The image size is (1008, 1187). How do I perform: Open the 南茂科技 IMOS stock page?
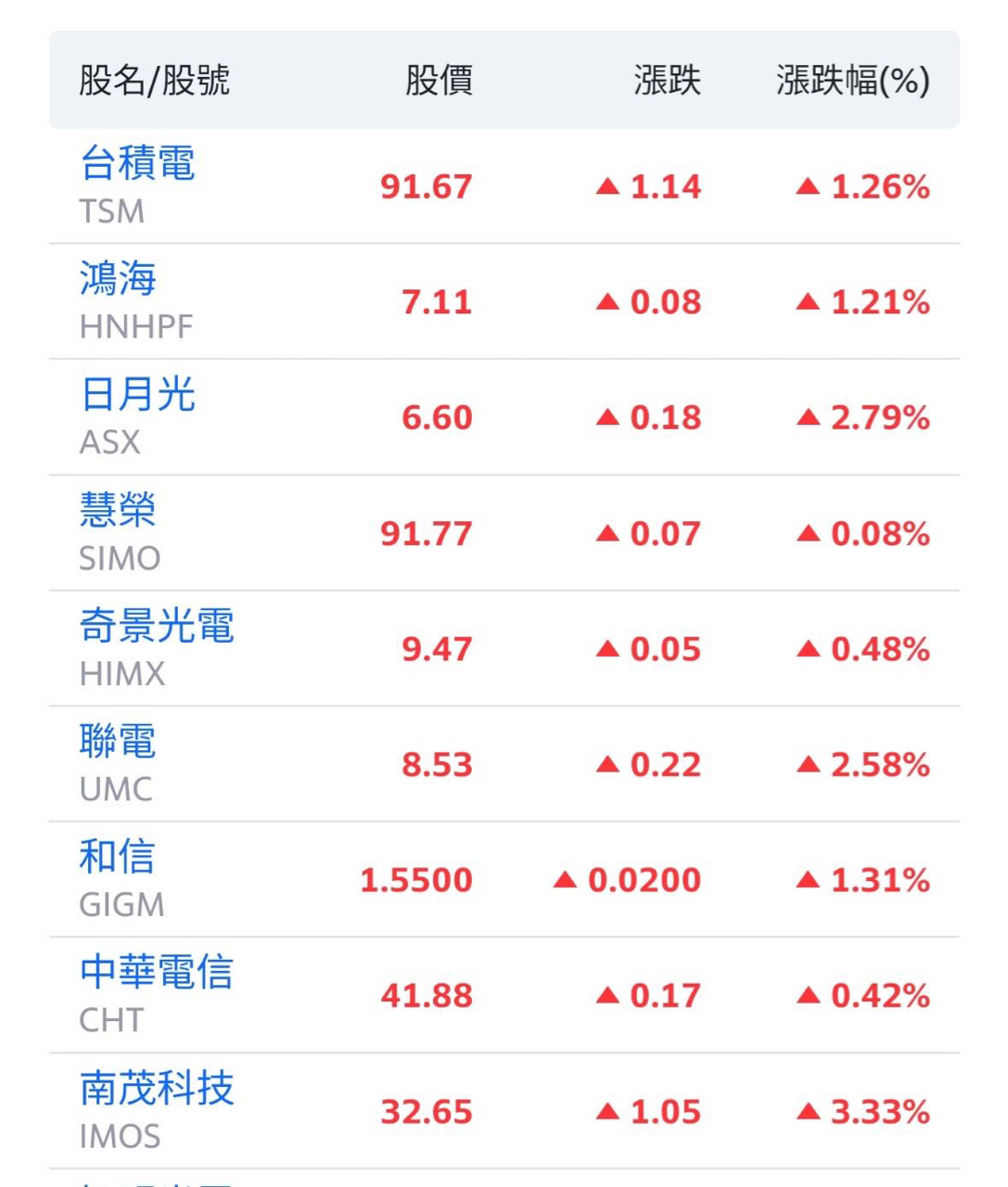point(157,1088)
